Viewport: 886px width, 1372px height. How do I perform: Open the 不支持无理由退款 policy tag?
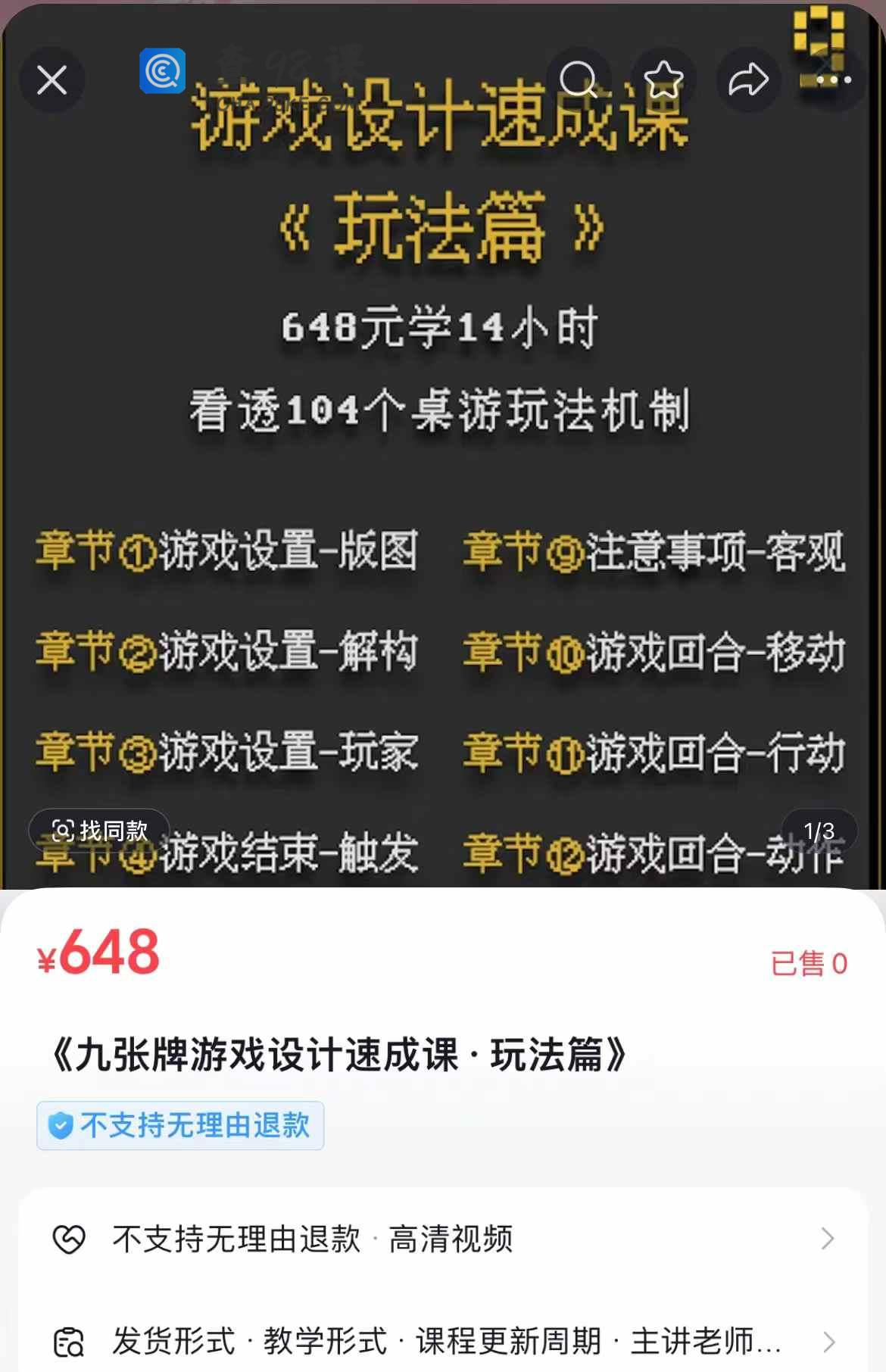(180, 1125)
